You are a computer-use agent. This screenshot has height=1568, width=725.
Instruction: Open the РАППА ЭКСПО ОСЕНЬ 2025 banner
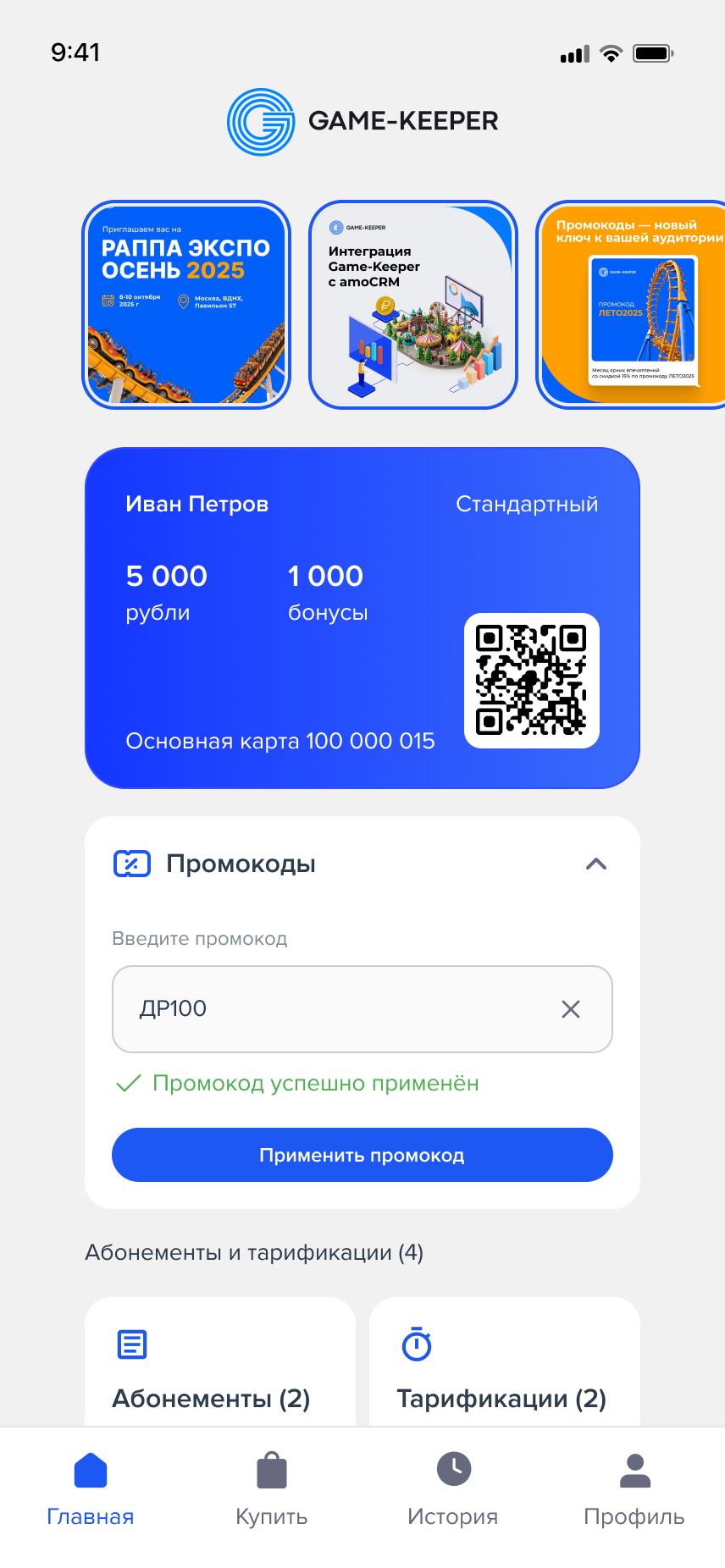(x=186, y=305)
